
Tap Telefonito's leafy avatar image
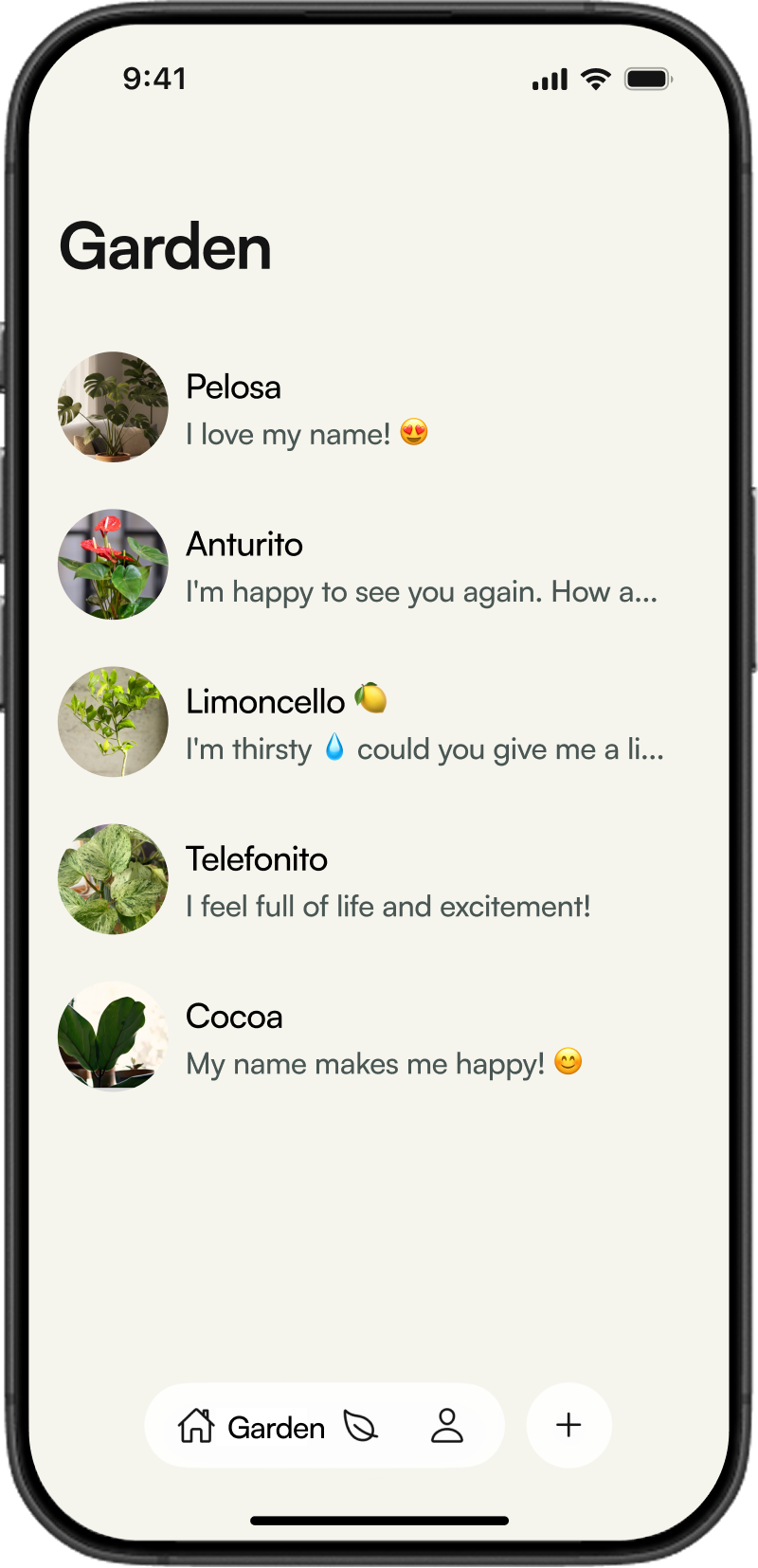coord(113,879)
